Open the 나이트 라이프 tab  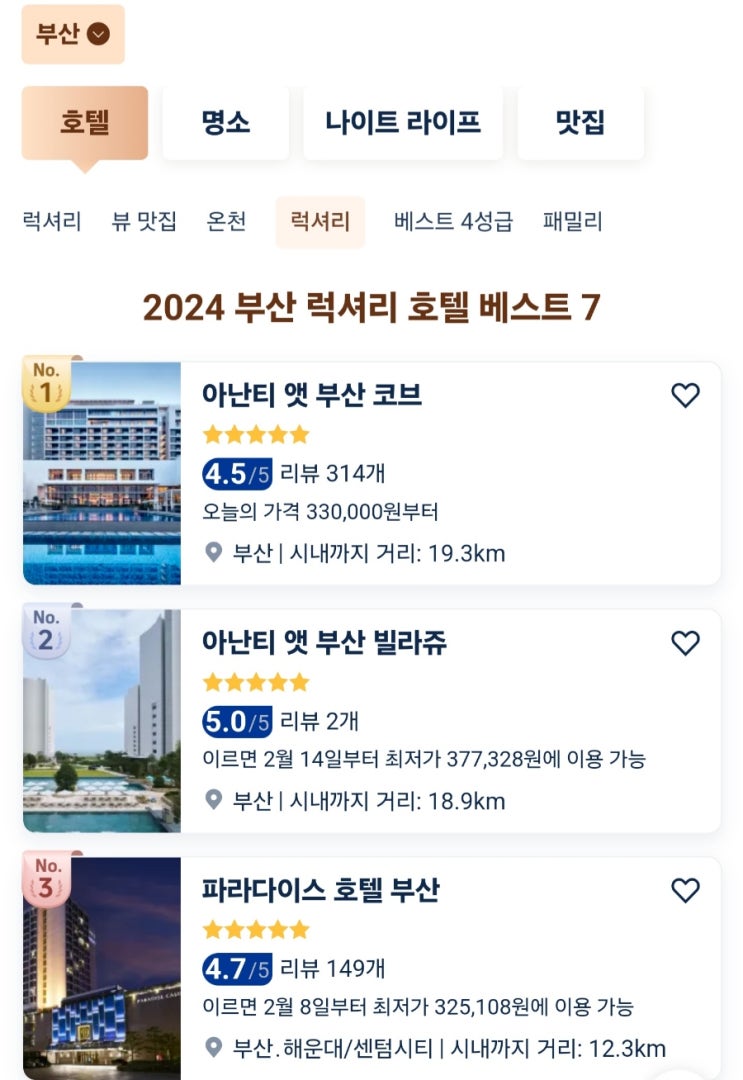click(404, 120)
